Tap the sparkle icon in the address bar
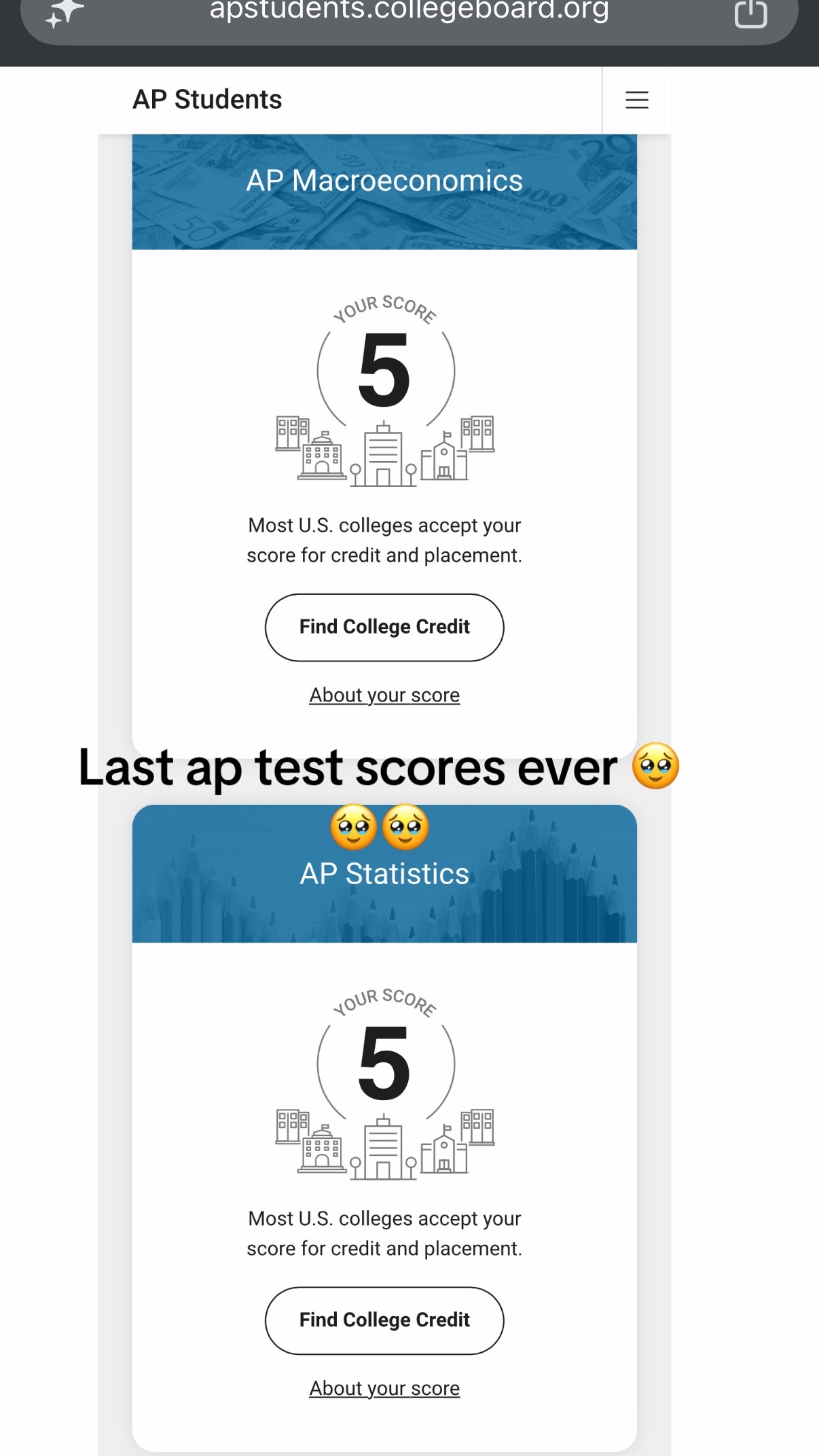 [x=63, y=12]
